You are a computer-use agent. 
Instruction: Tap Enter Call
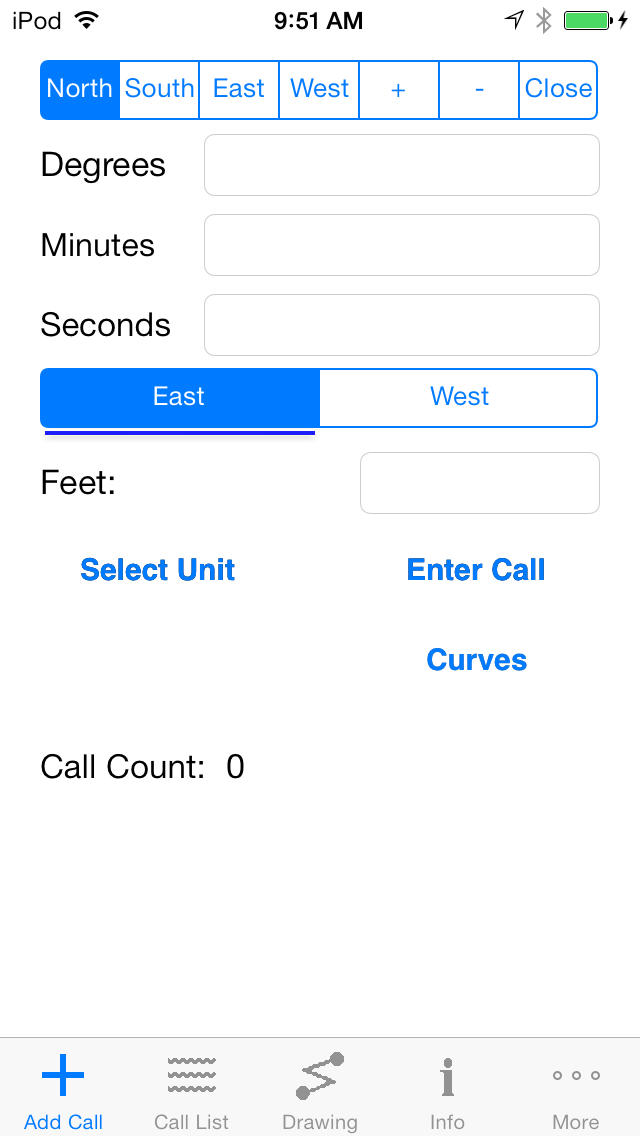pos(475,570)
